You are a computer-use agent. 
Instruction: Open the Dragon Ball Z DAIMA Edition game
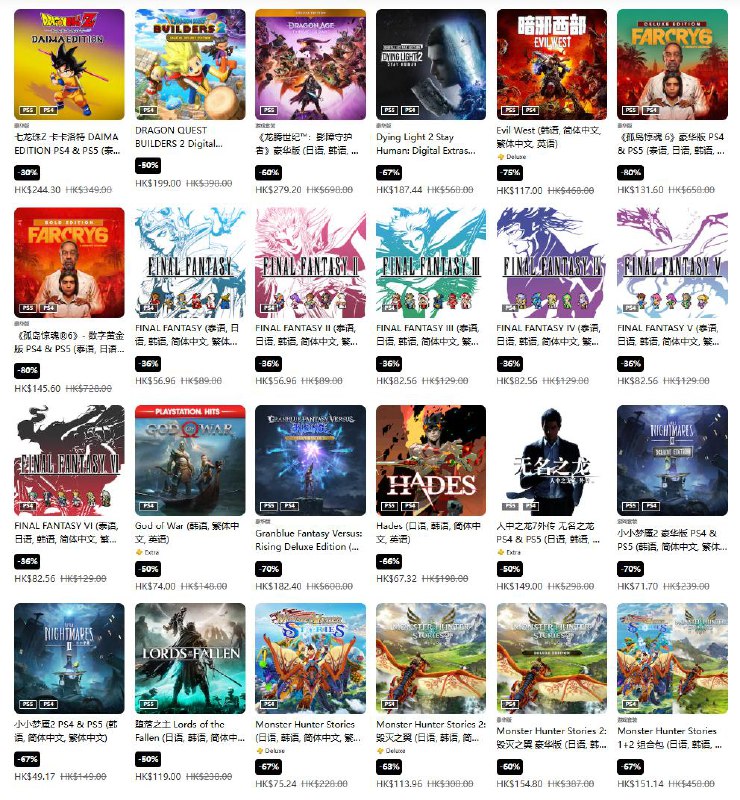click(69, 64)
